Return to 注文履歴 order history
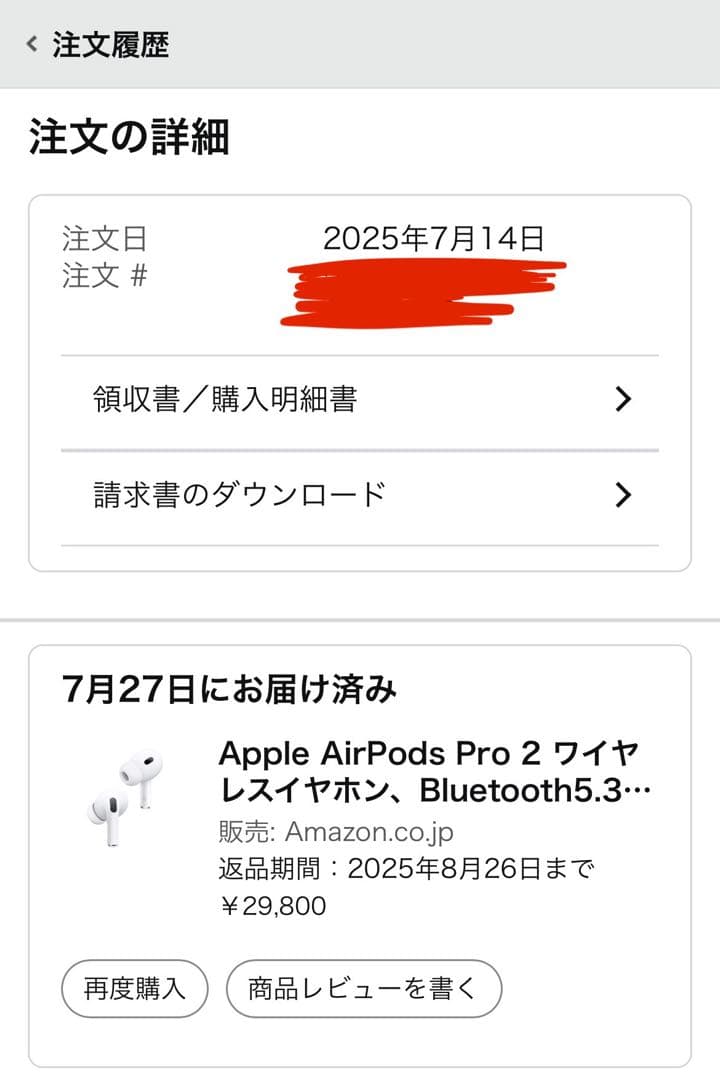 click(x=110, y=45)
